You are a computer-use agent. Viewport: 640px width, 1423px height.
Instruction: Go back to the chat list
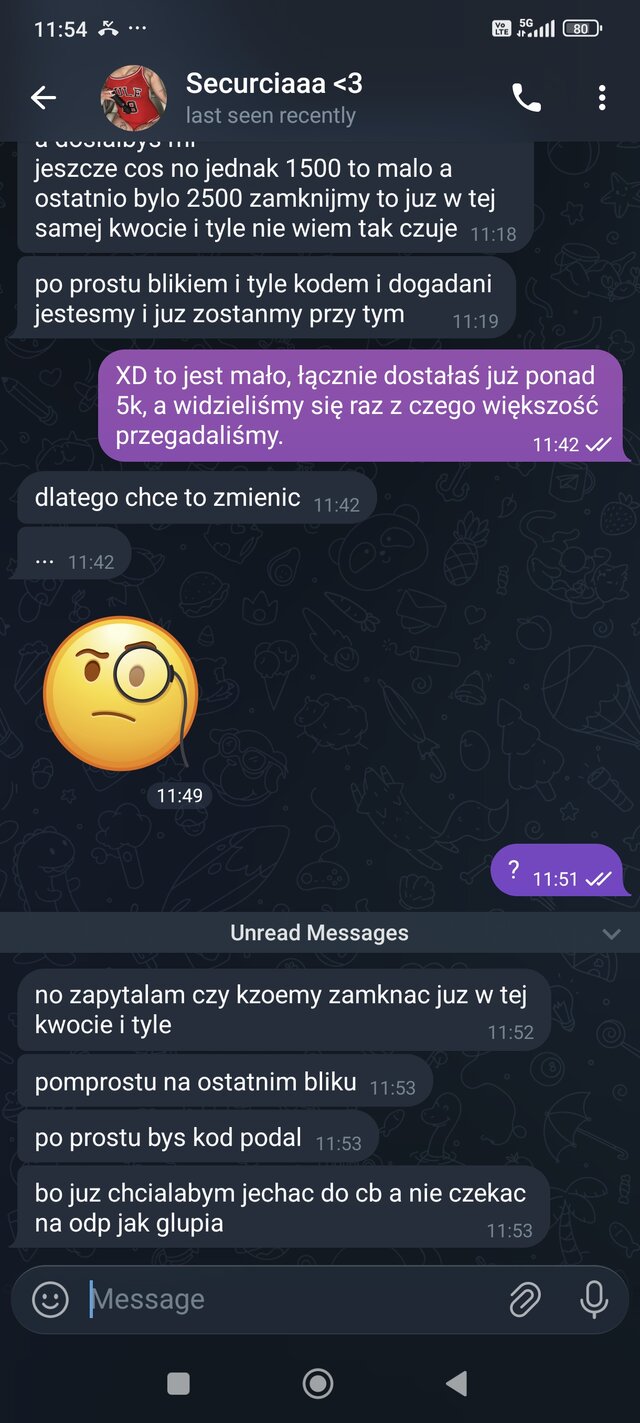(x=43, y=97)
